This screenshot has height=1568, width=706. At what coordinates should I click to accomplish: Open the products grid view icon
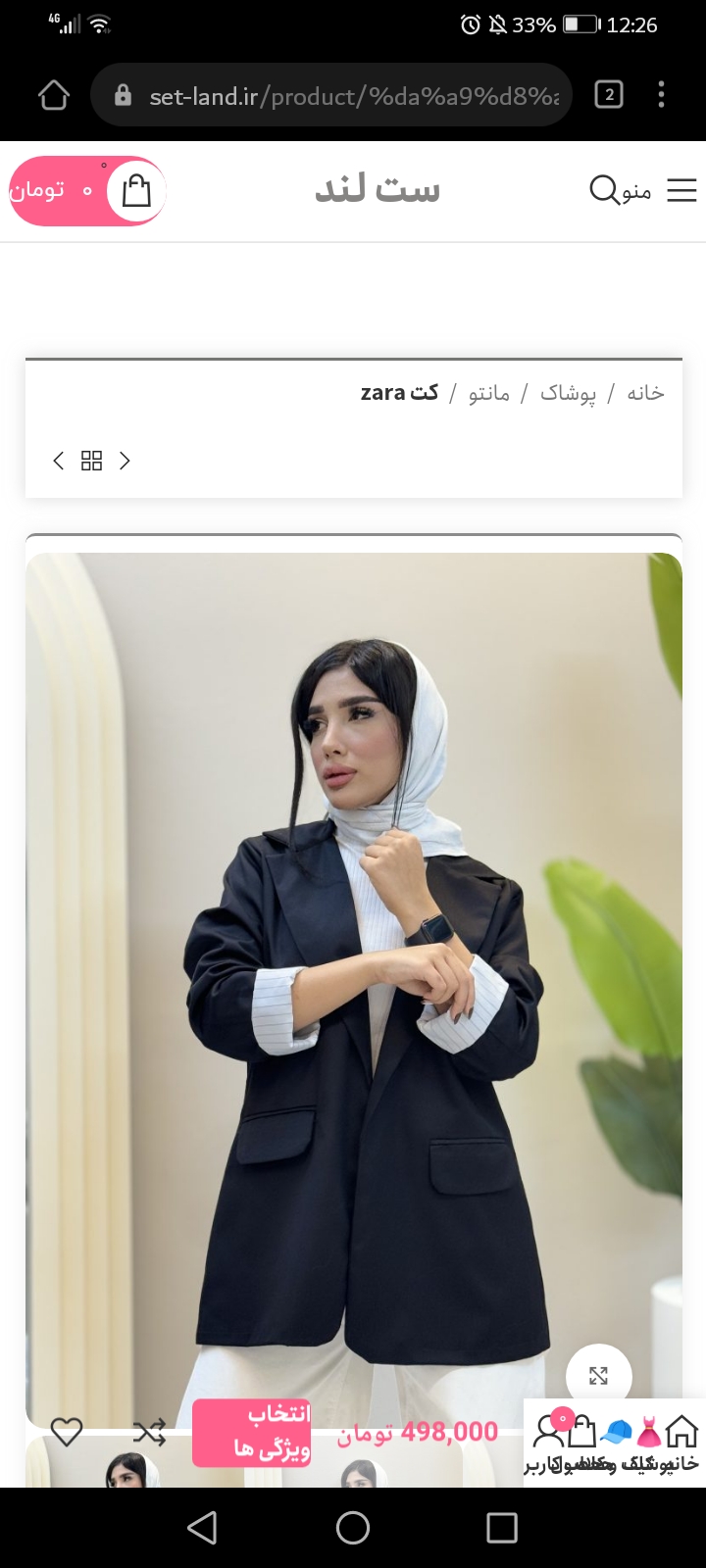[x=91, y=461]
